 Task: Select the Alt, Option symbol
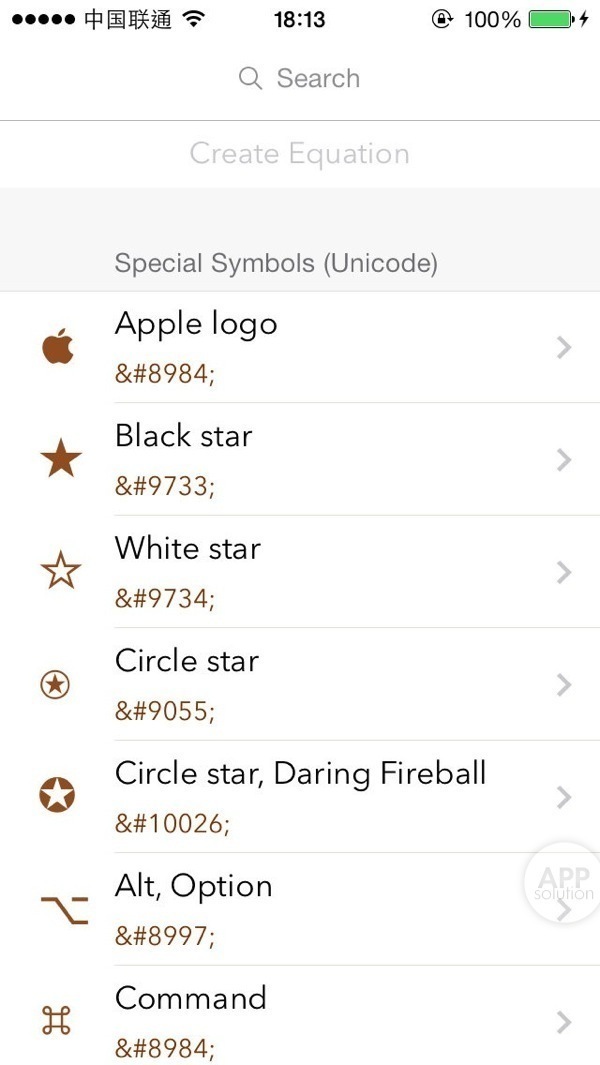coord(300,909)
